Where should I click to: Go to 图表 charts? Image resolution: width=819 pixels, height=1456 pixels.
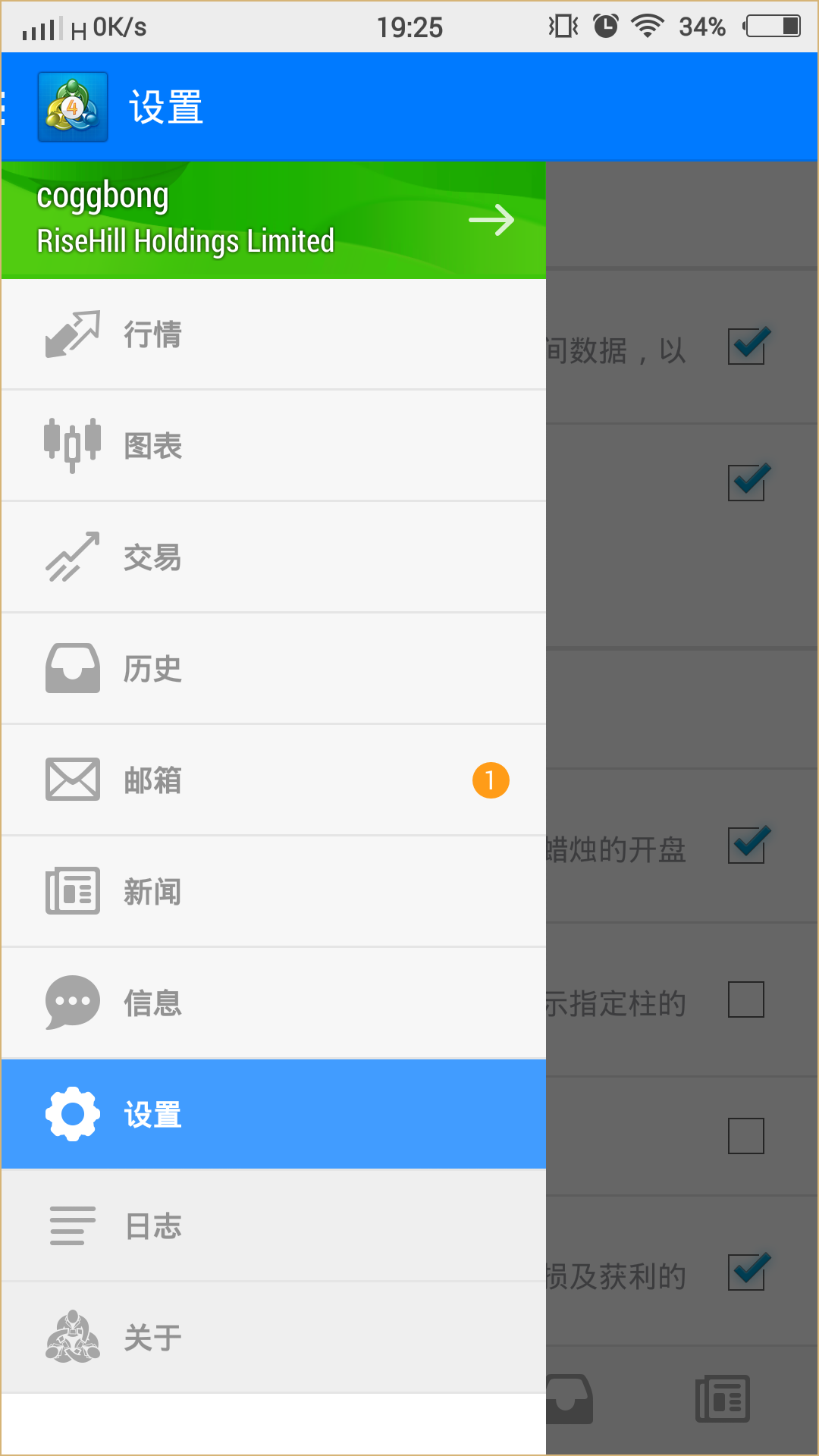point(273,446)
